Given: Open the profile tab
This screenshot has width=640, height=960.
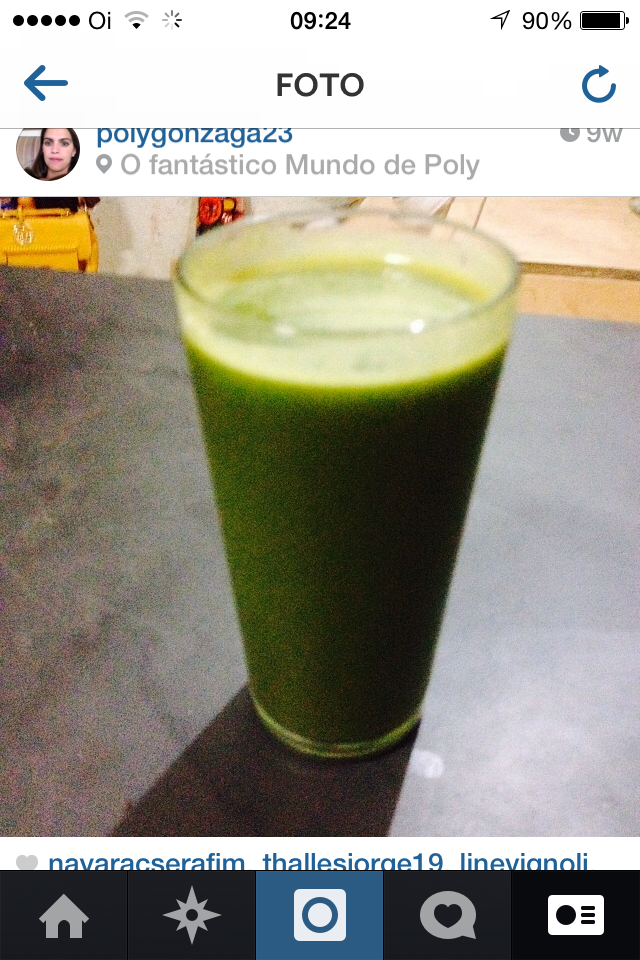Looking at the screenshot, I should coord(575,916).
